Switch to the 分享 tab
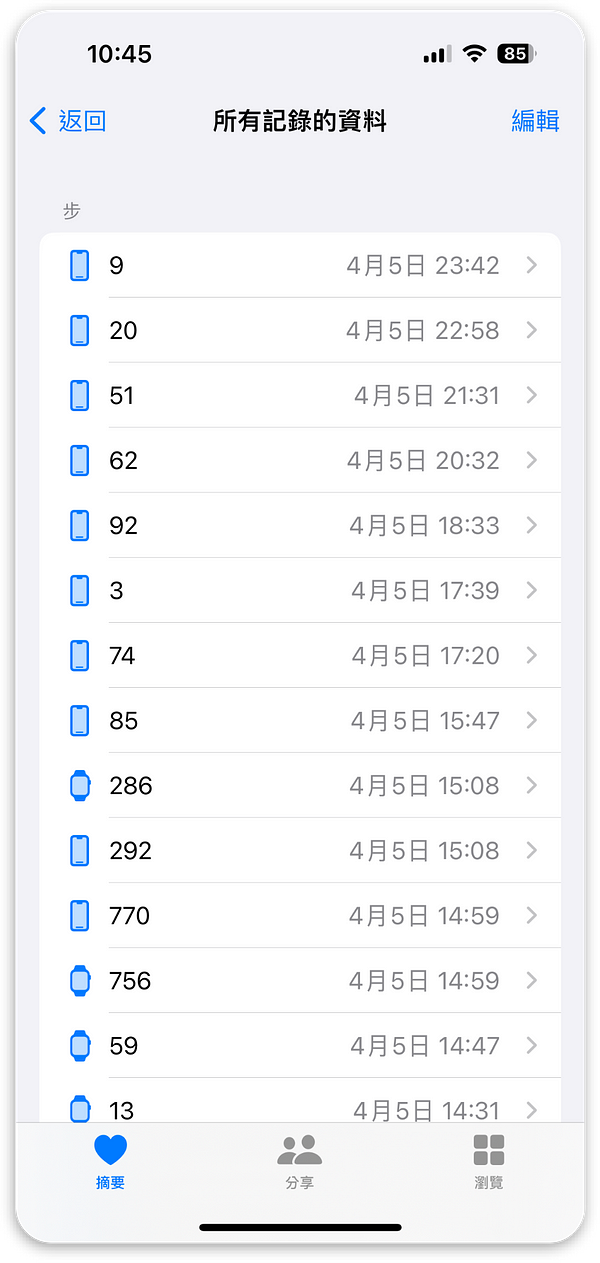The height and width of the screenshot is (1263, 600). click(x=300, y=1162)
